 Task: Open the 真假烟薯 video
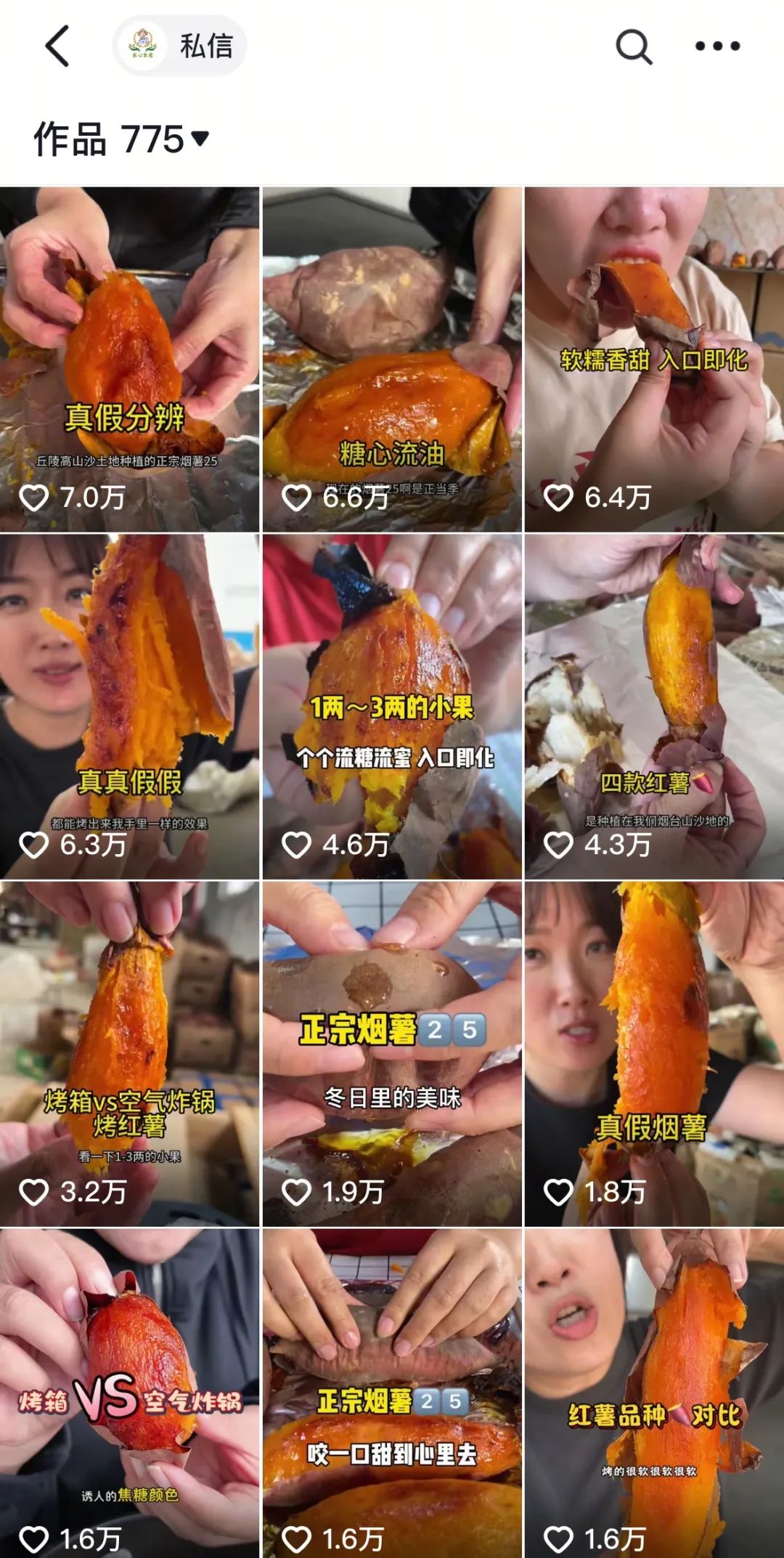tap(654, 1053)
